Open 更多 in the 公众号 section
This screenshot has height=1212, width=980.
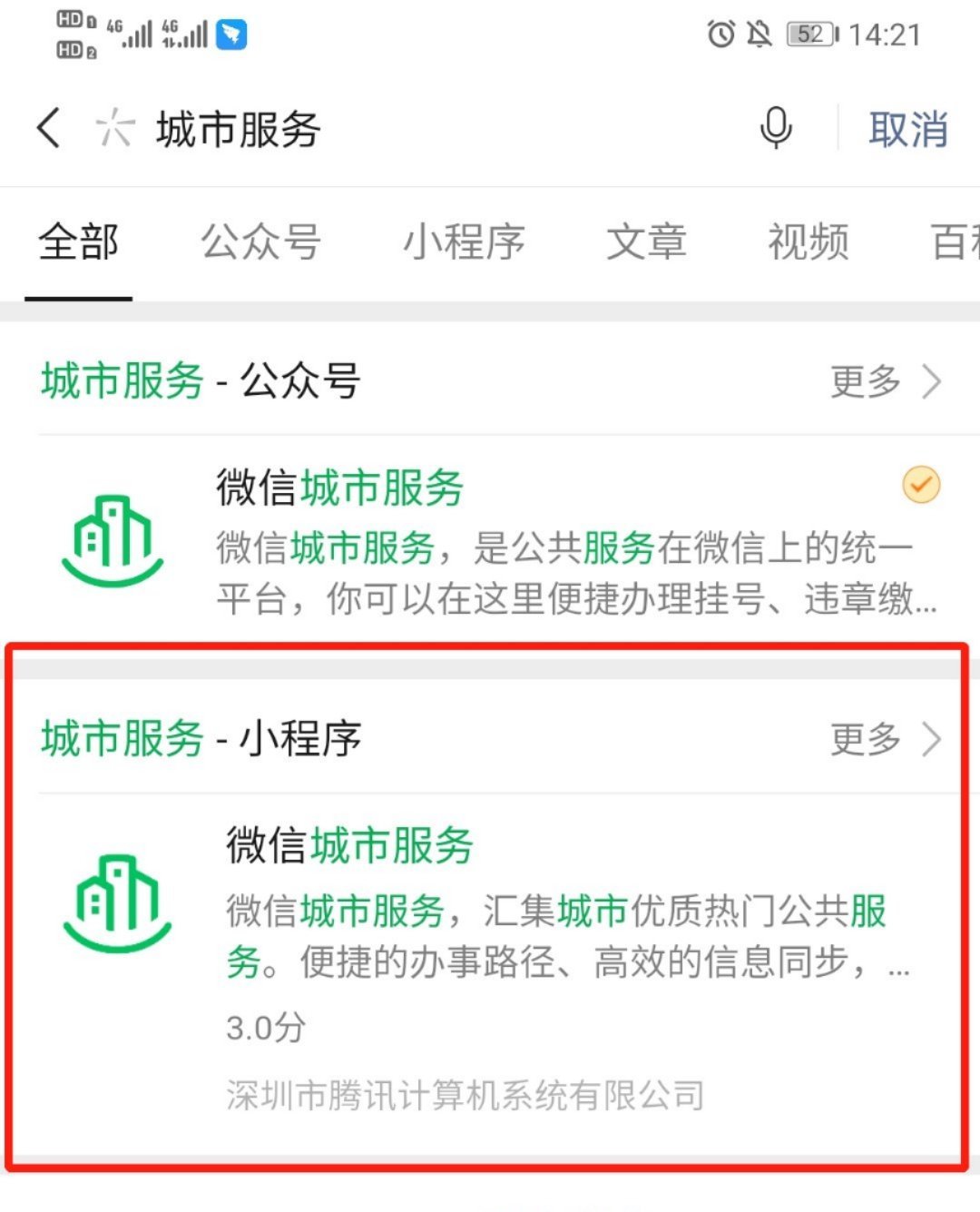tap(885, 381)
